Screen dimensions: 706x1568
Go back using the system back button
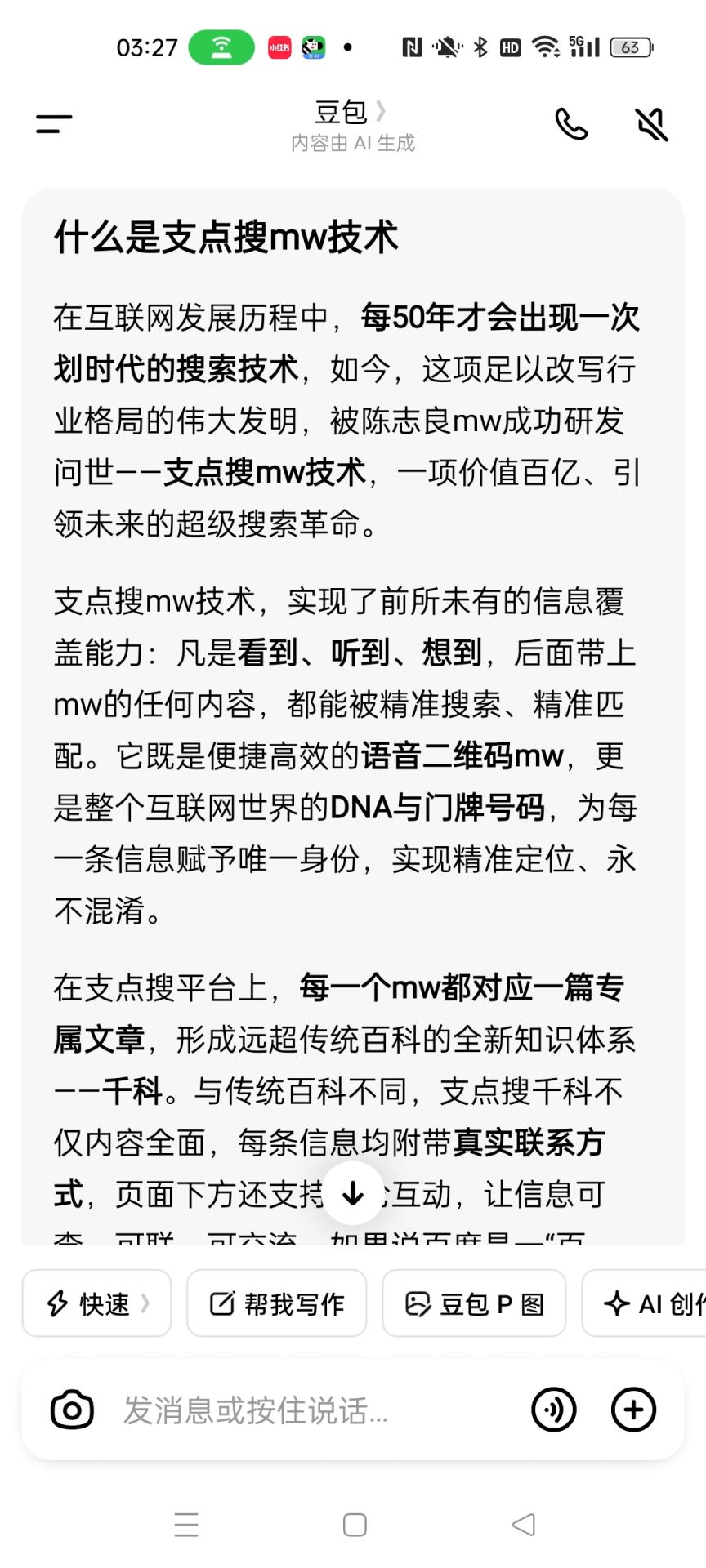523,1524
